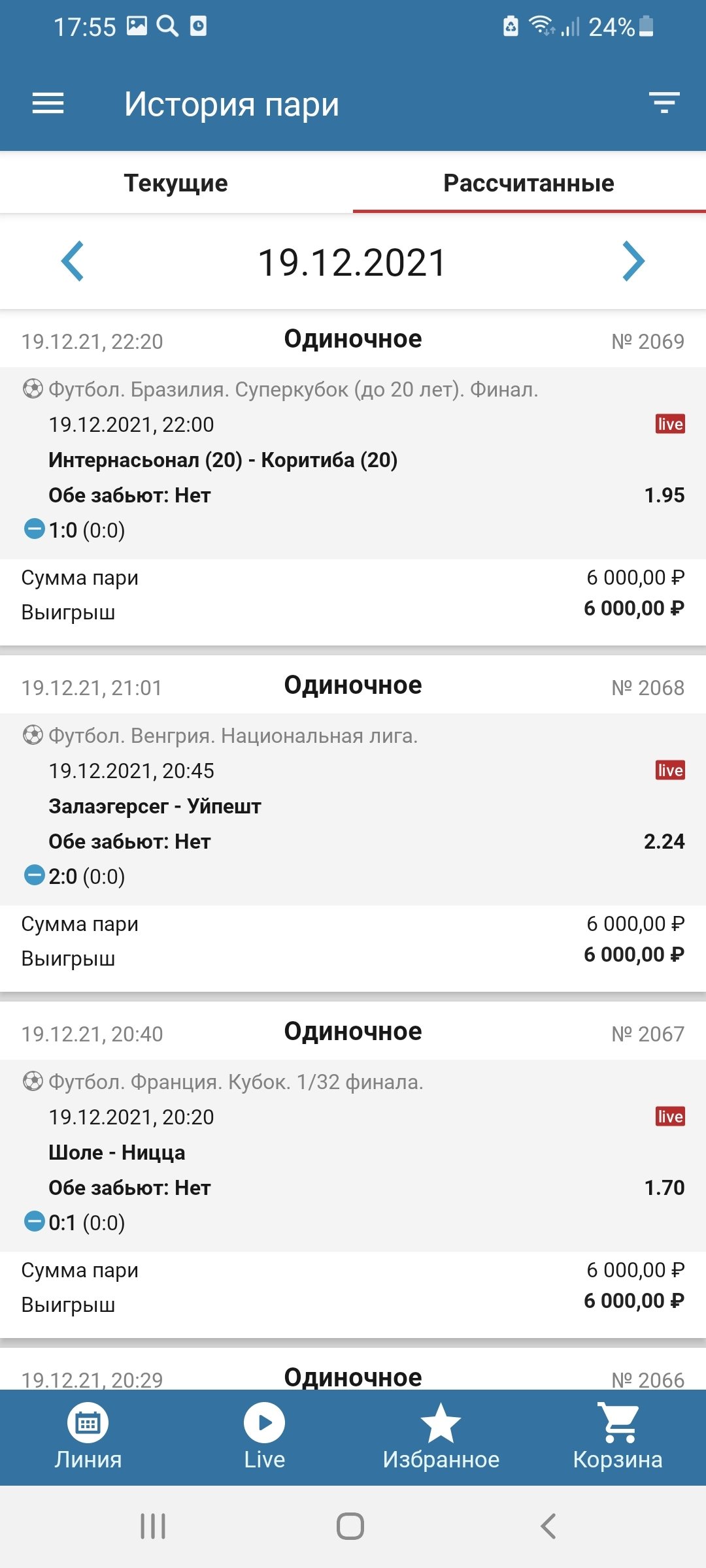Go to the previous date

tap(73, 261)
